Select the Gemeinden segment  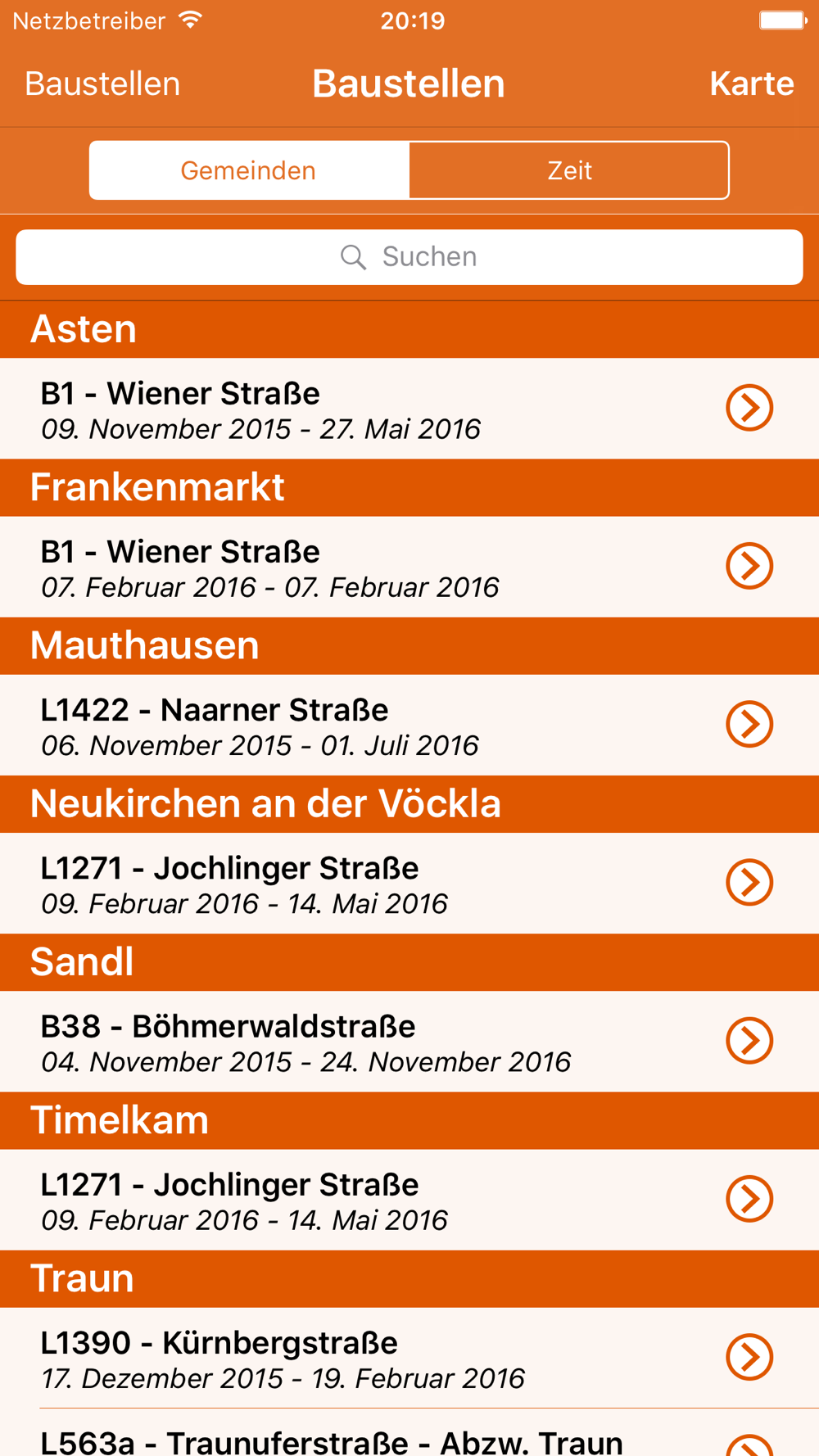[249, 170]
